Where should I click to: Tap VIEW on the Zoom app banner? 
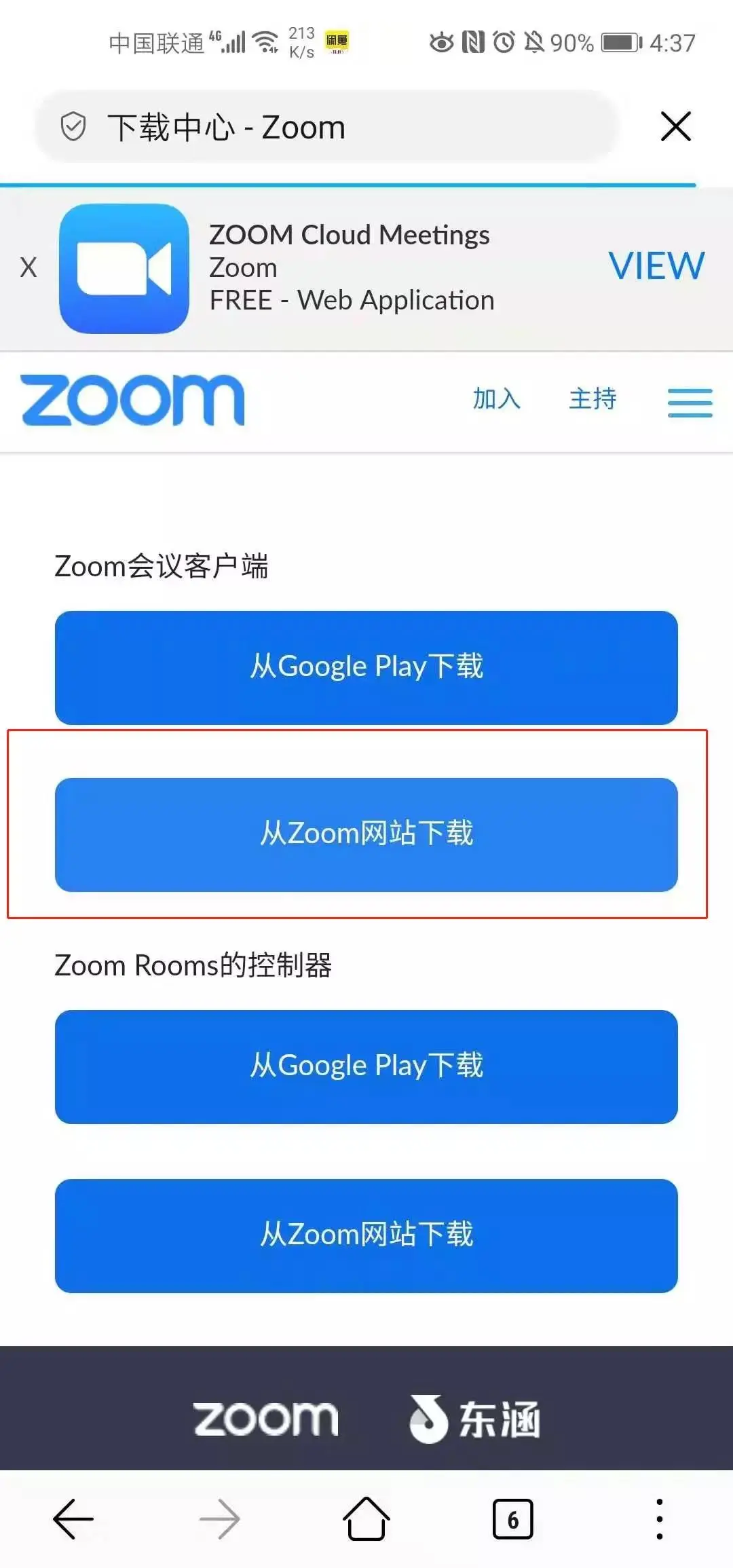pyautogui.click(x=656, y=265)
